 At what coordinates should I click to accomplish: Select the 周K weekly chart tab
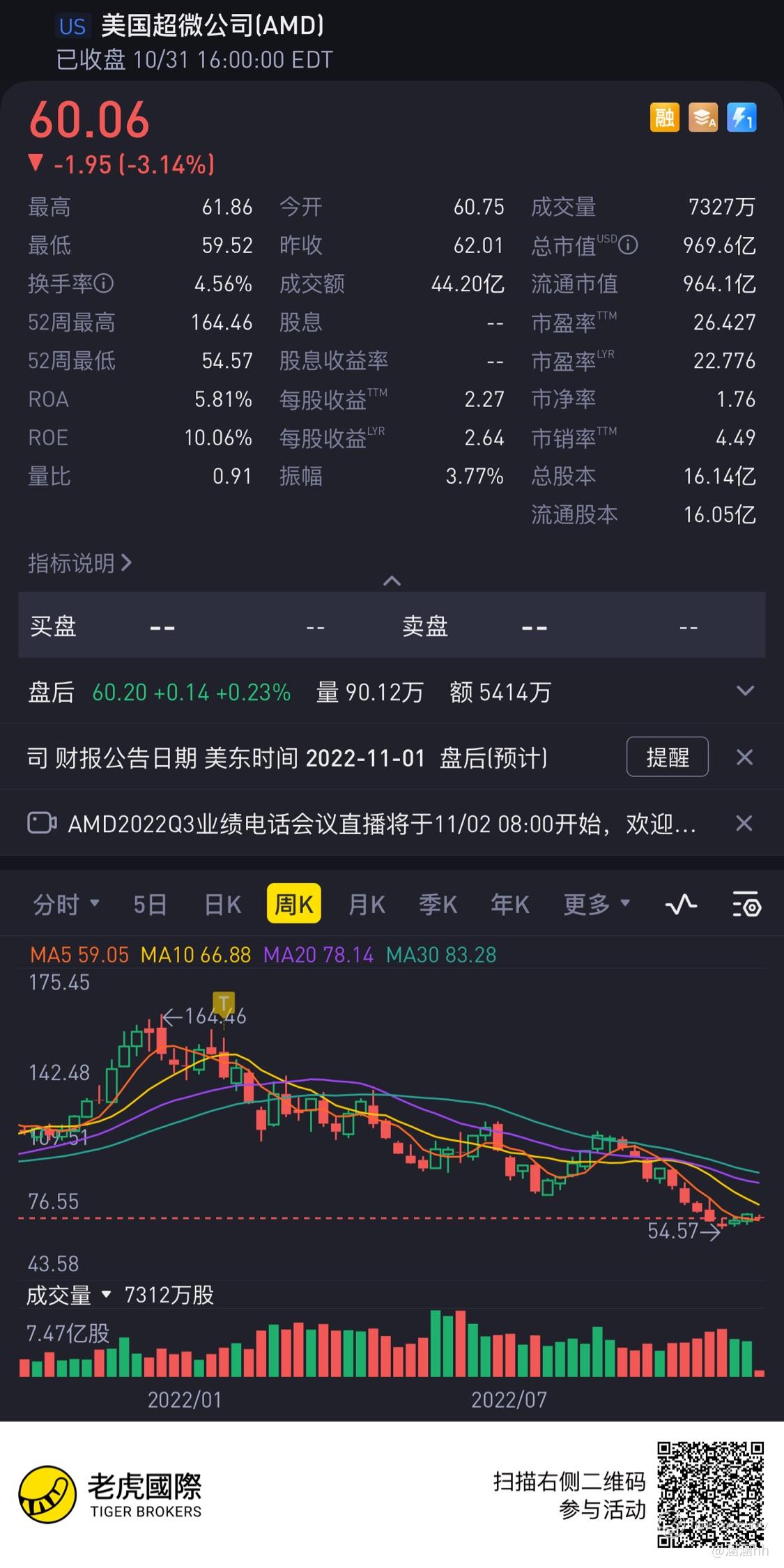(293, 904)
